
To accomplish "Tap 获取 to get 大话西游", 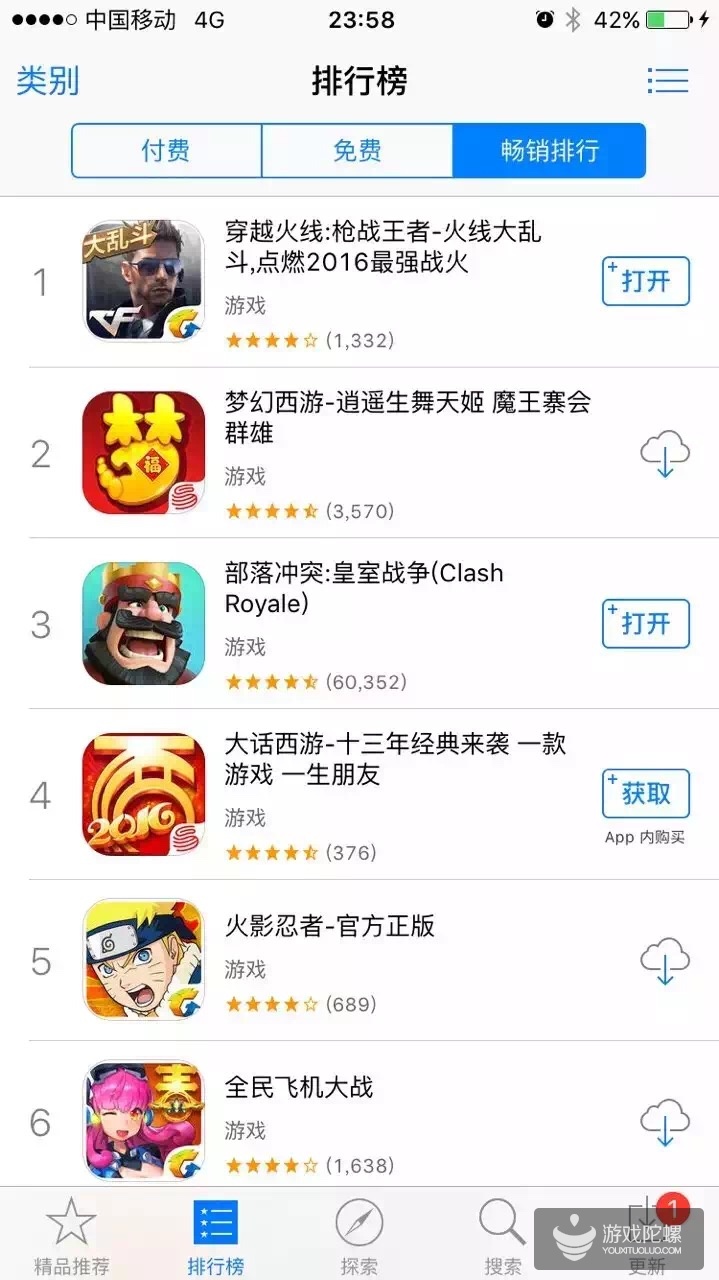I will (x=645, y=794).
